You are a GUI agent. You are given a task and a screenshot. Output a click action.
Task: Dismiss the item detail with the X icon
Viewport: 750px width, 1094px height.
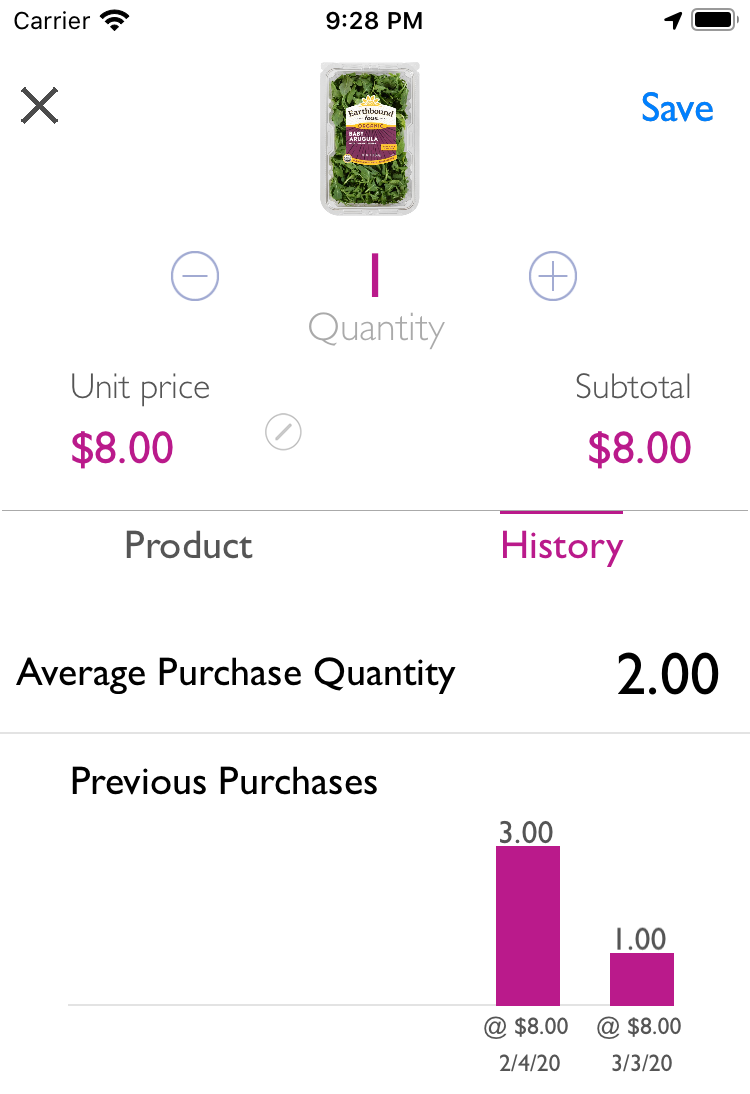click(39, 105)
